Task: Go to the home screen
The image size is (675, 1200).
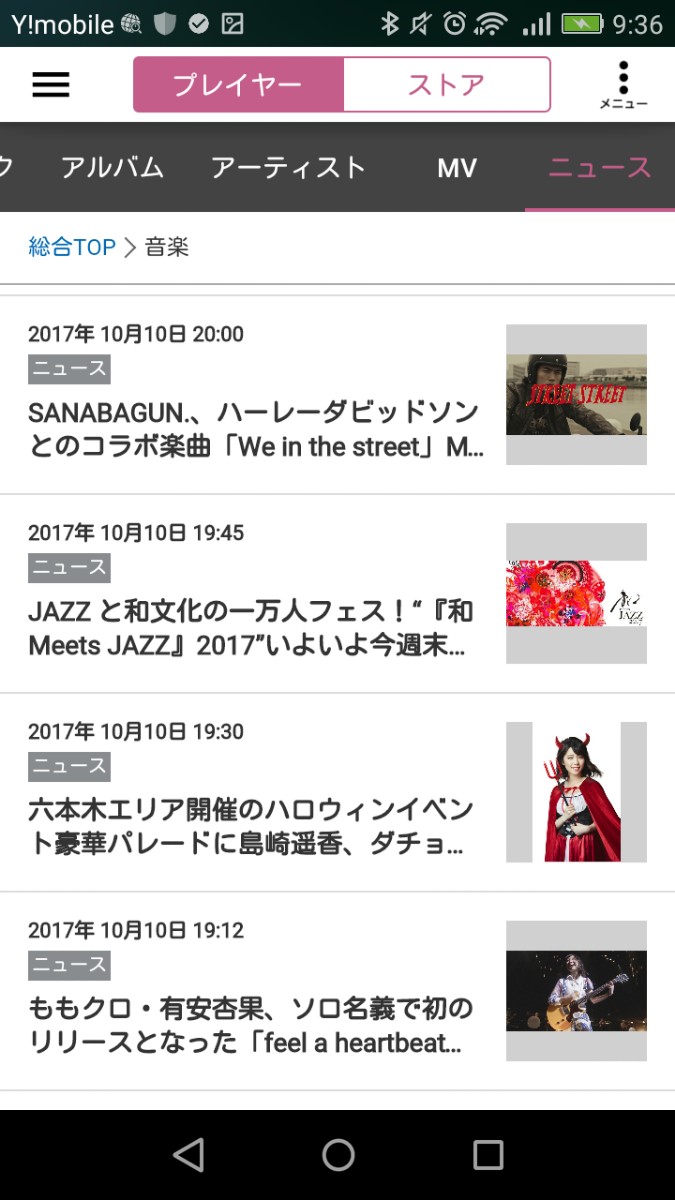Action: pyautogui.click(x=338, y=1155)
